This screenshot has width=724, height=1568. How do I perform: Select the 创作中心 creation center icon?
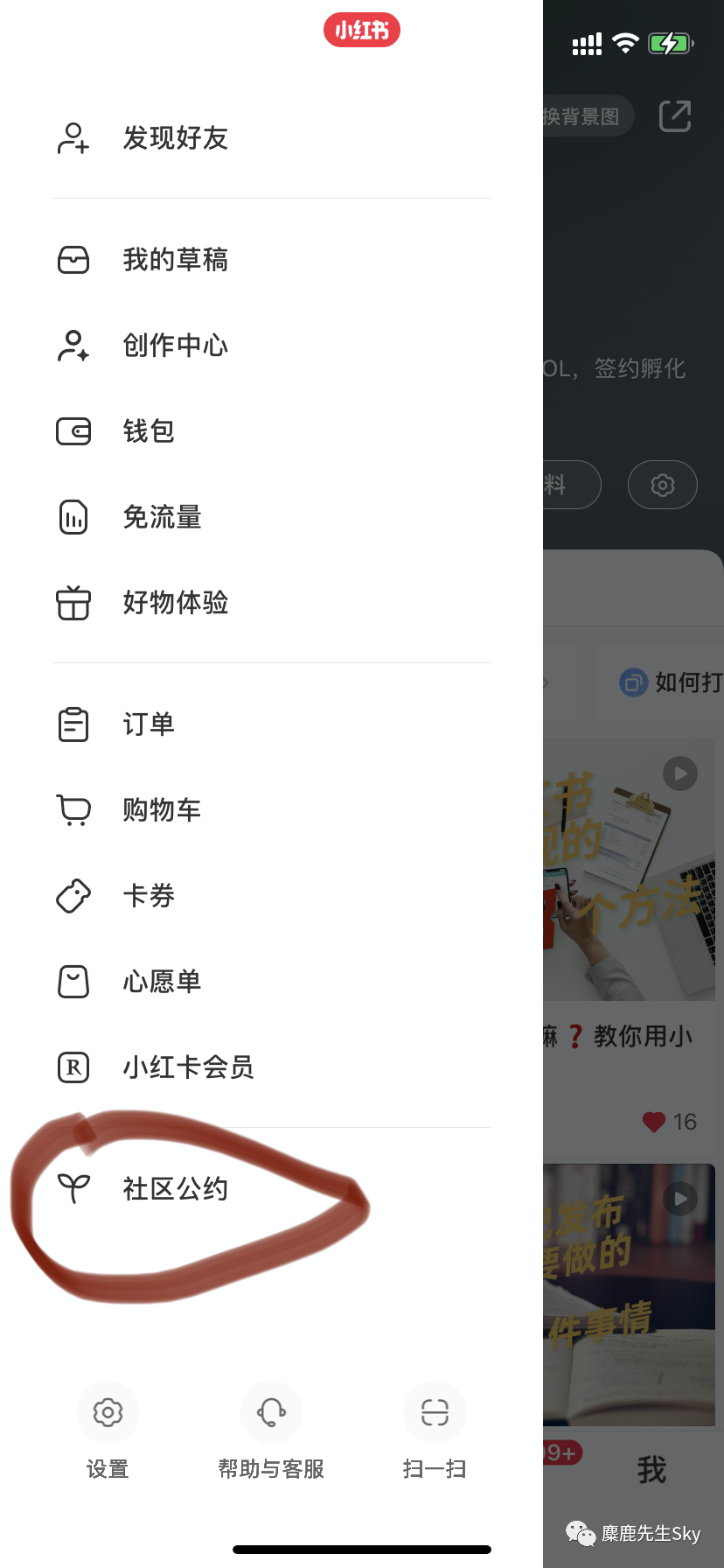click(x=73, y=345)
